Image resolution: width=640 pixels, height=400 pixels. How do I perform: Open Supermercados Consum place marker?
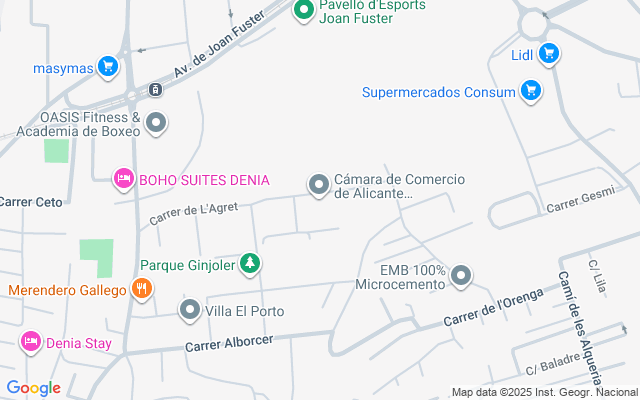531,92
